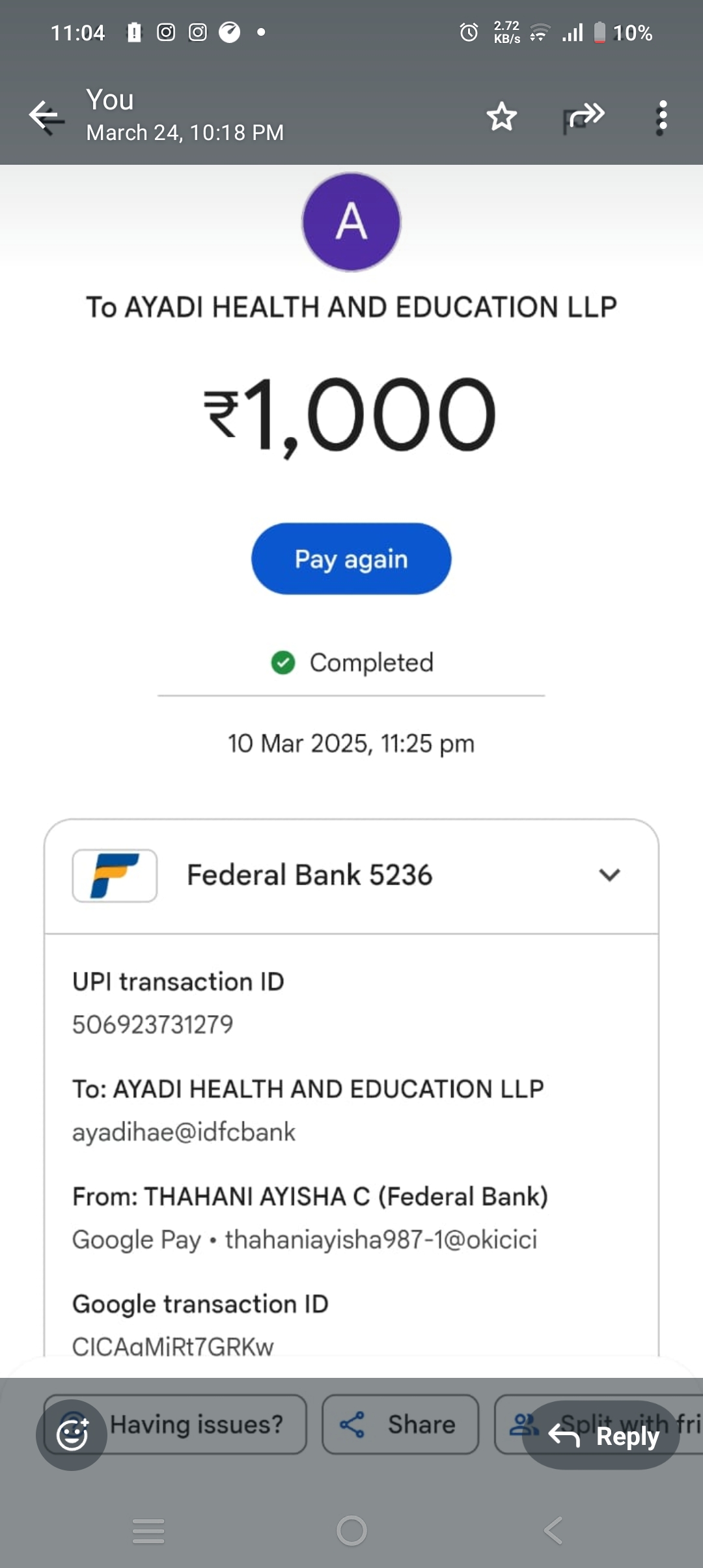Open the recent apps view
Viewport: 703px width, 1568px height.
pos(148,1530)
